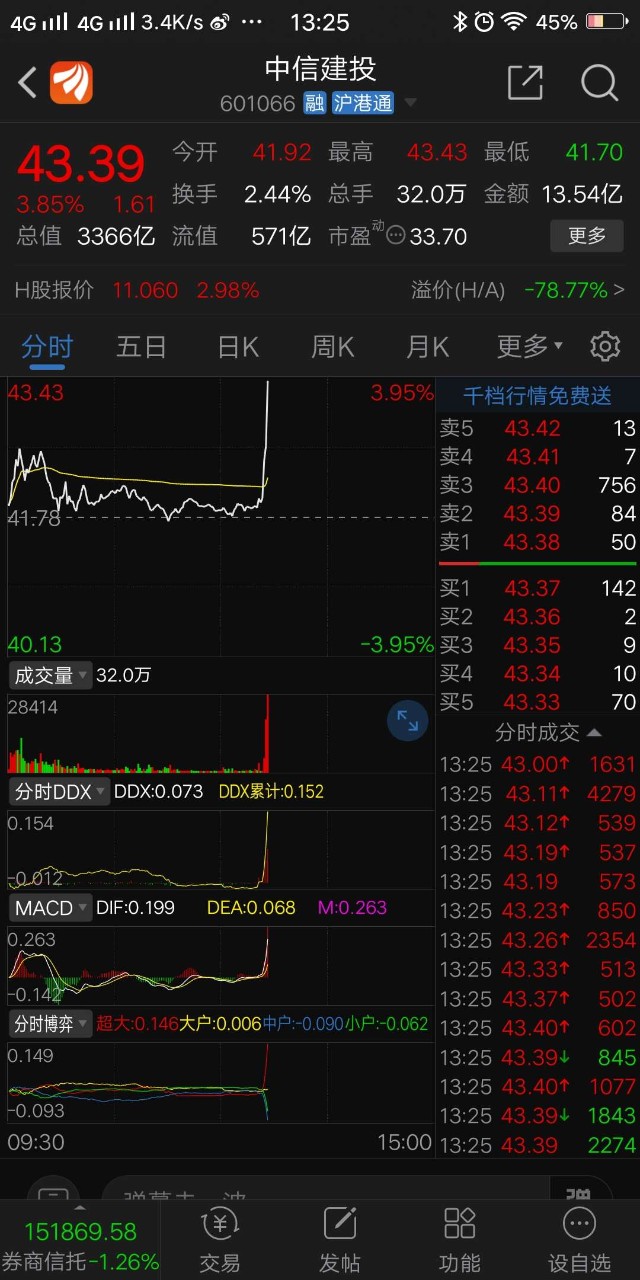Viewport: 640px width, 1280px height.
Task: Open 发帖 to write a post
Action: pyautogui.click(x=340, y=1238)
